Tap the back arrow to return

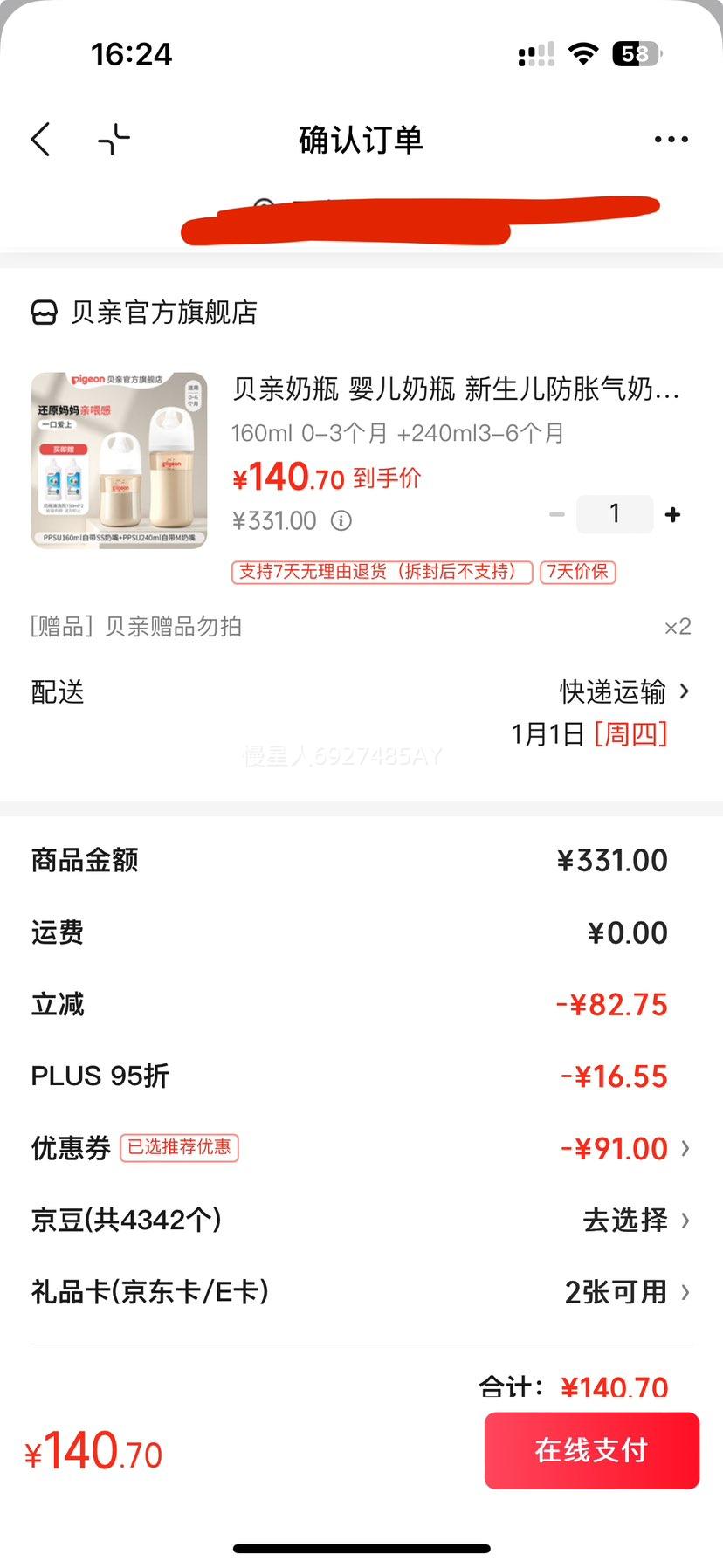(40, 139)
